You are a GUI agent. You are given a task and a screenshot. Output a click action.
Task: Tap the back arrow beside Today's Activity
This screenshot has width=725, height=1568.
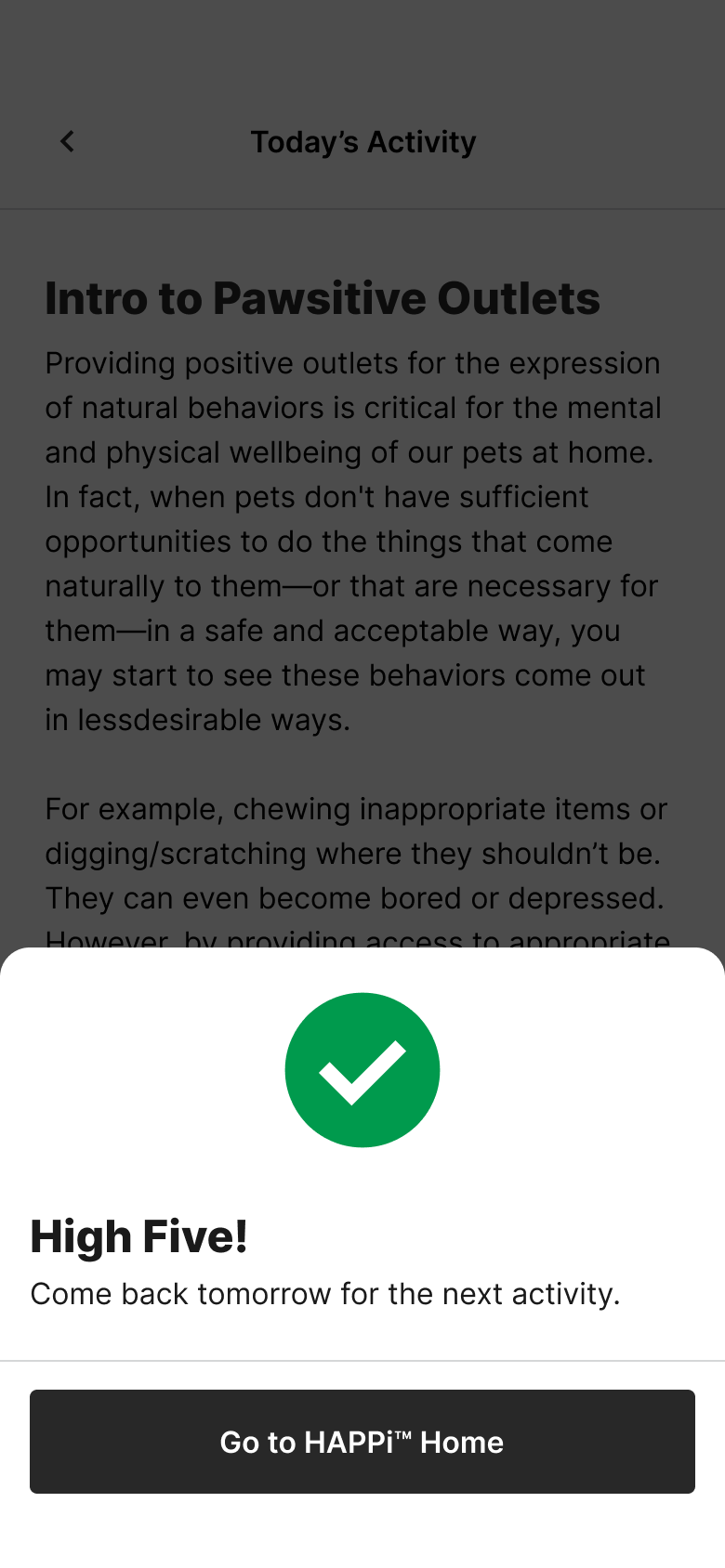click(67, 141)
